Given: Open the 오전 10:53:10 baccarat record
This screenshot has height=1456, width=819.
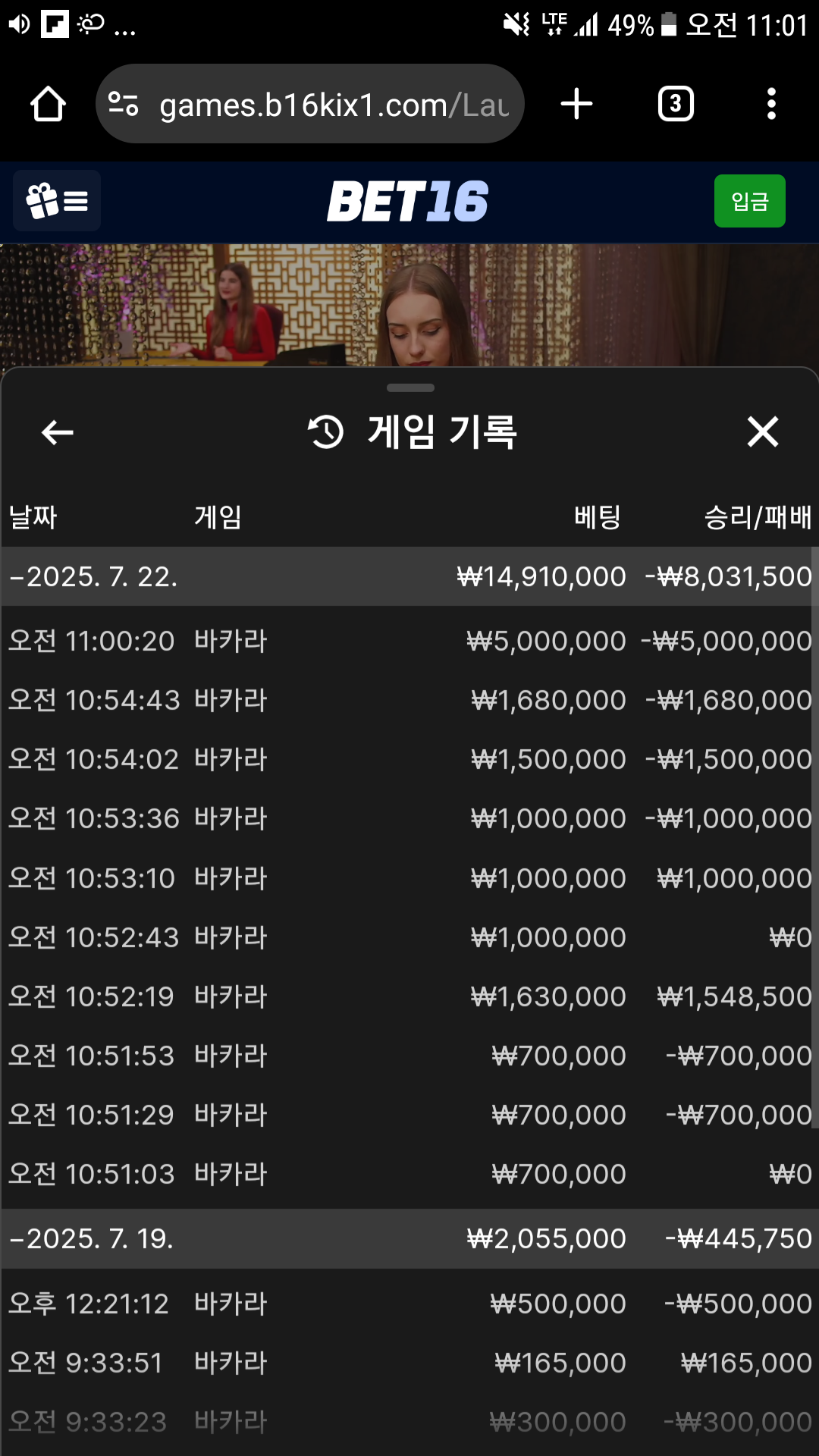Looking at the screenshot, I should pyautogui.click(x=409, y=878).
